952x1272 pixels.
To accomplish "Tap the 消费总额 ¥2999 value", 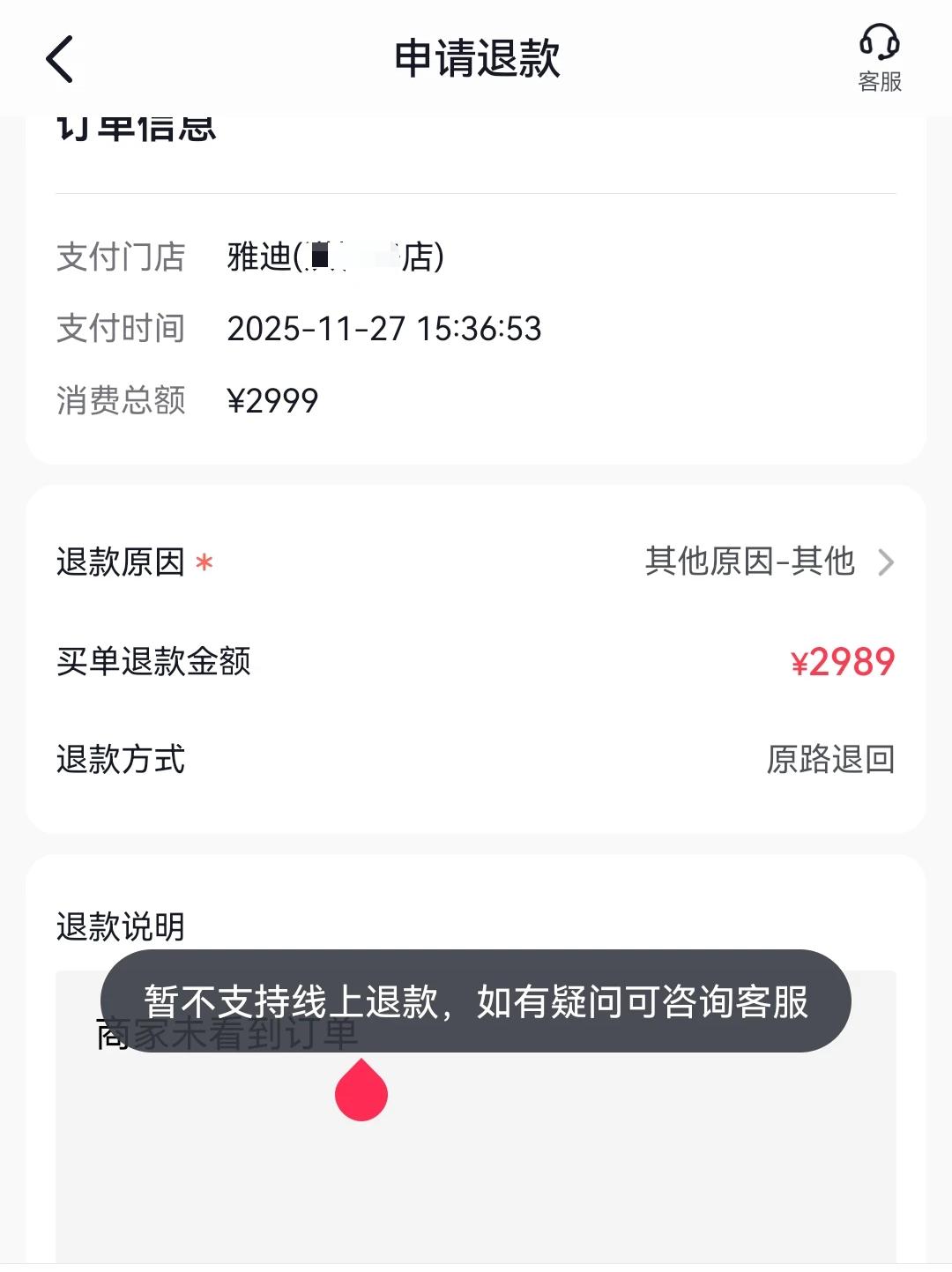I will pos(273,401).
